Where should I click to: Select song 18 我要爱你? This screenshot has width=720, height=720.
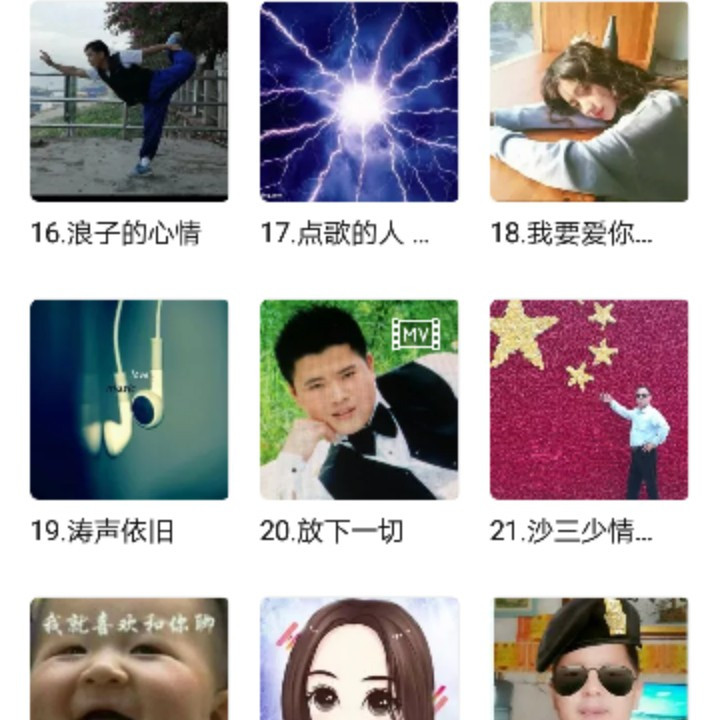(589, 101)
